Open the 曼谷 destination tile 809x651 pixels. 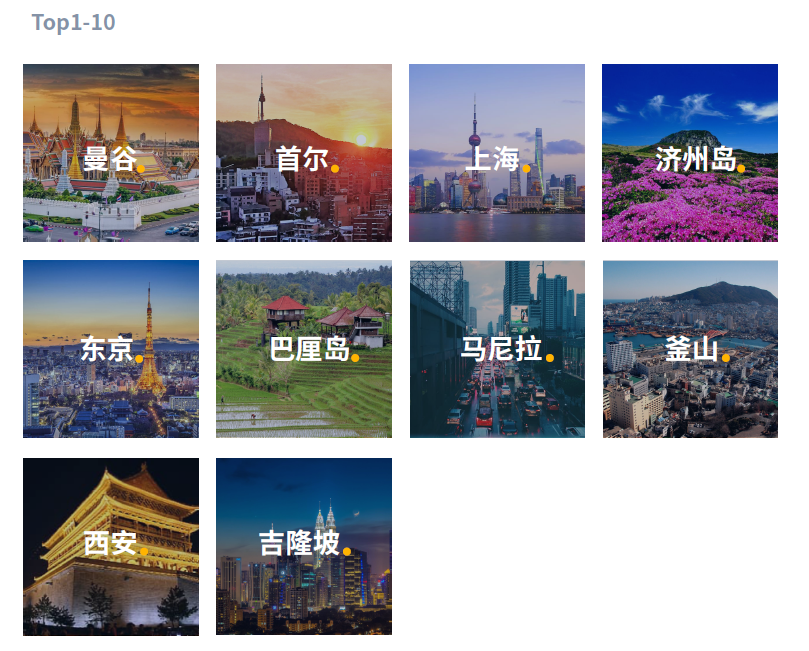tap(111, 153)
